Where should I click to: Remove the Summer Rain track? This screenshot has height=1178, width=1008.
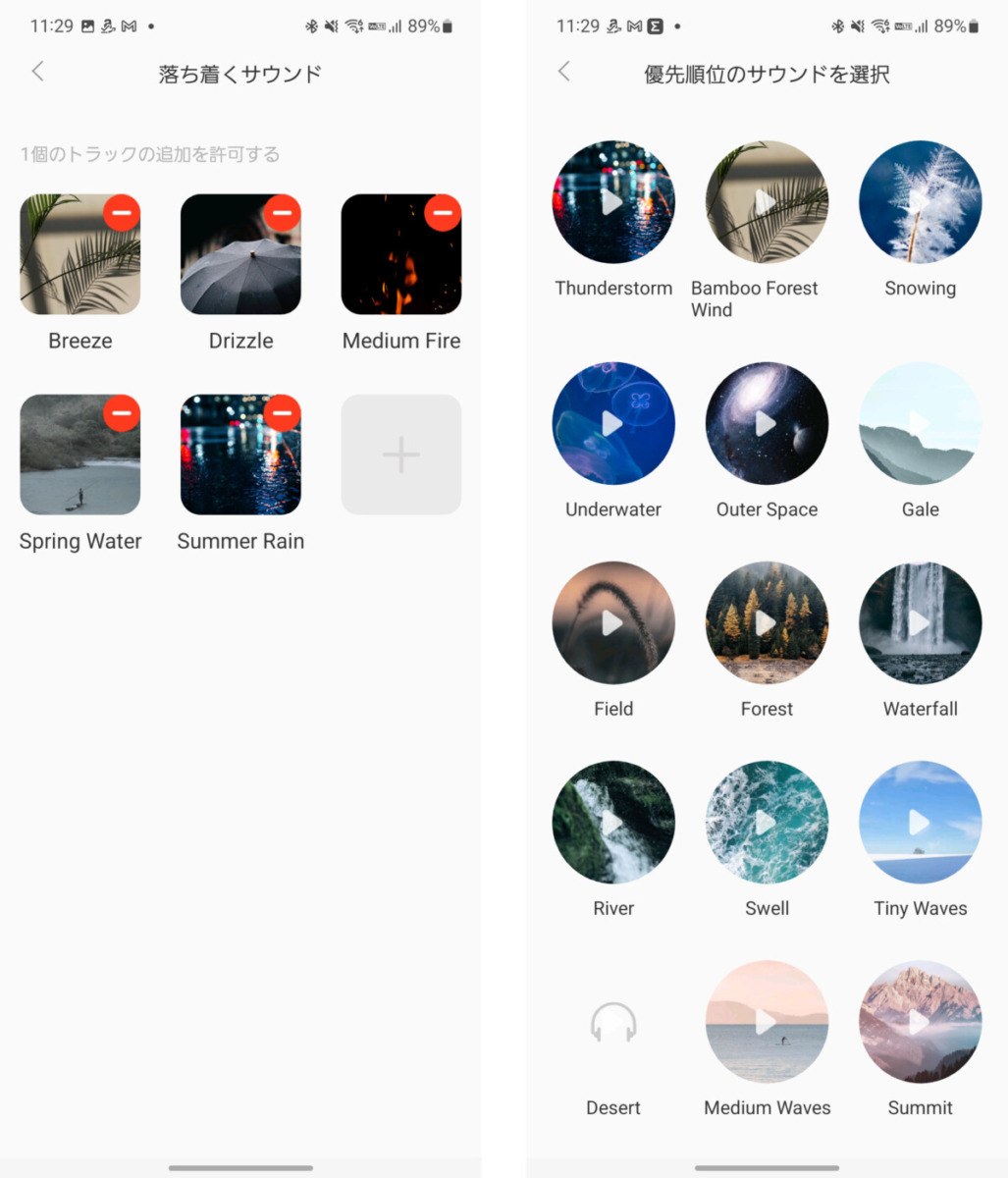coord(283,412)
